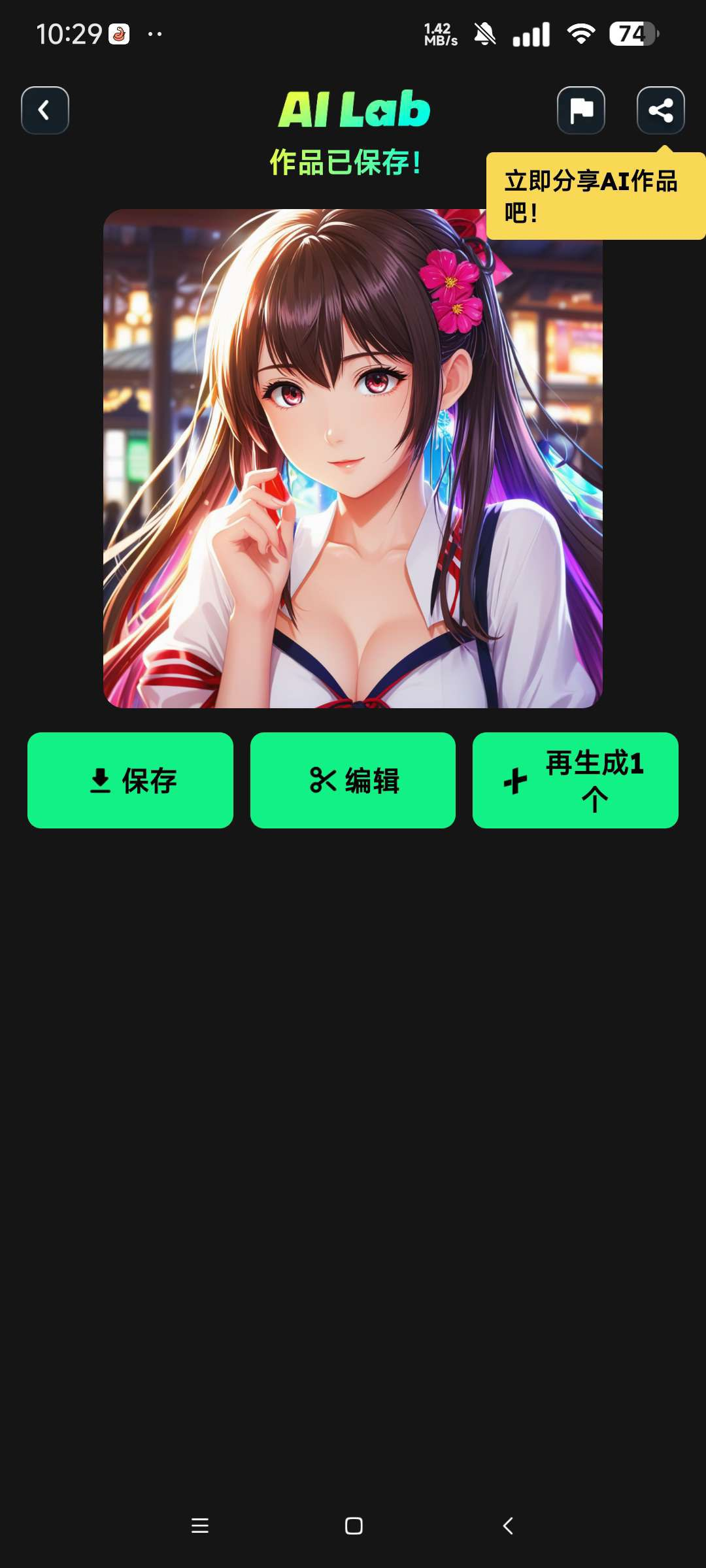The width and height of the screenshot is (706, 1568).
Task: Go back using the top-left arrow
Action: [44, 110]
